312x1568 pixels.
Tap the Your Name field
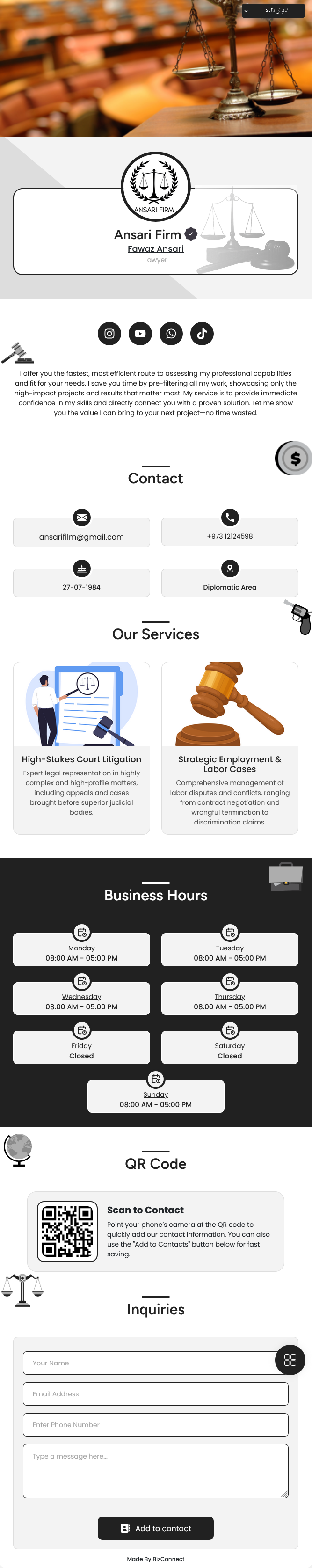(x=149, y=1363)
